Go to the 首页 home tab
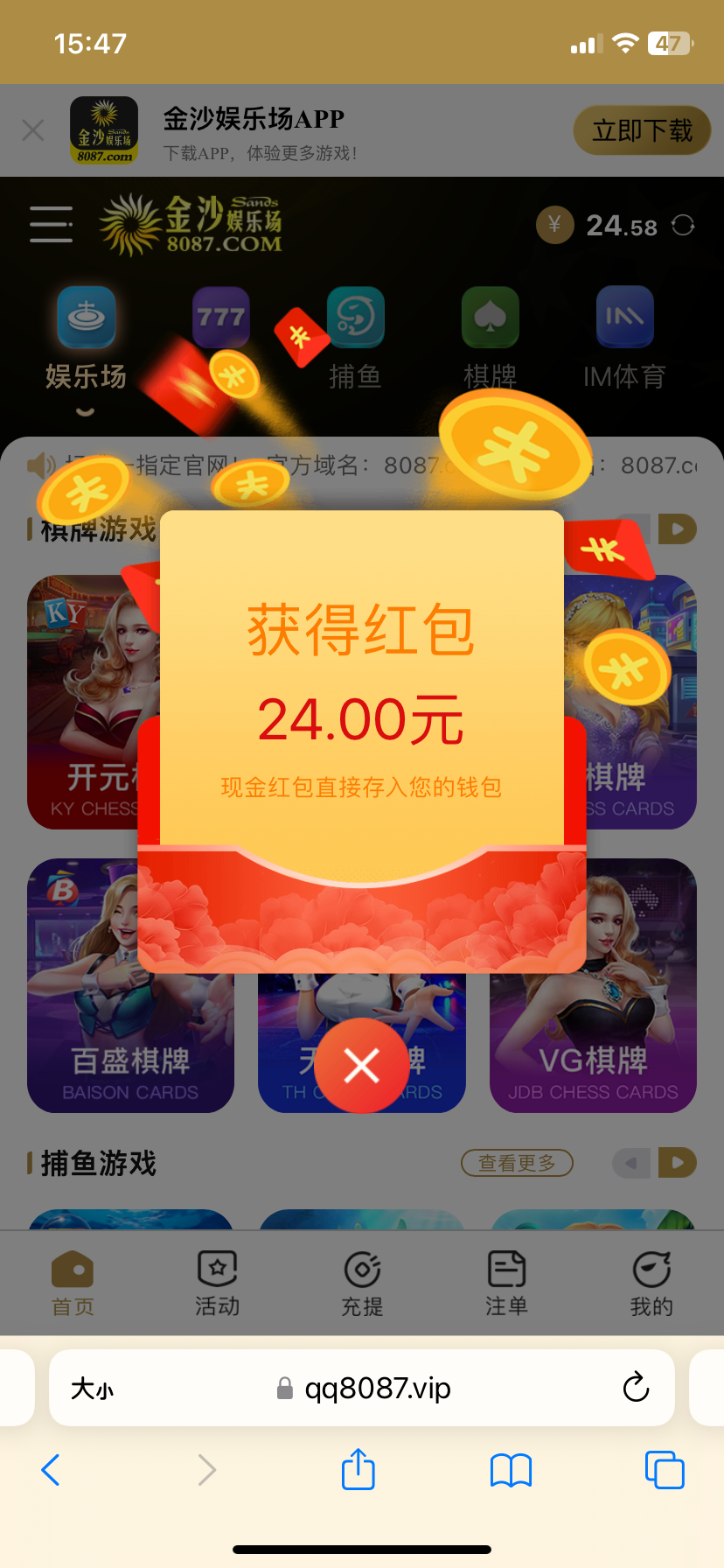The width and height of the screenshot is (724, 1568). pos(73,1283)
